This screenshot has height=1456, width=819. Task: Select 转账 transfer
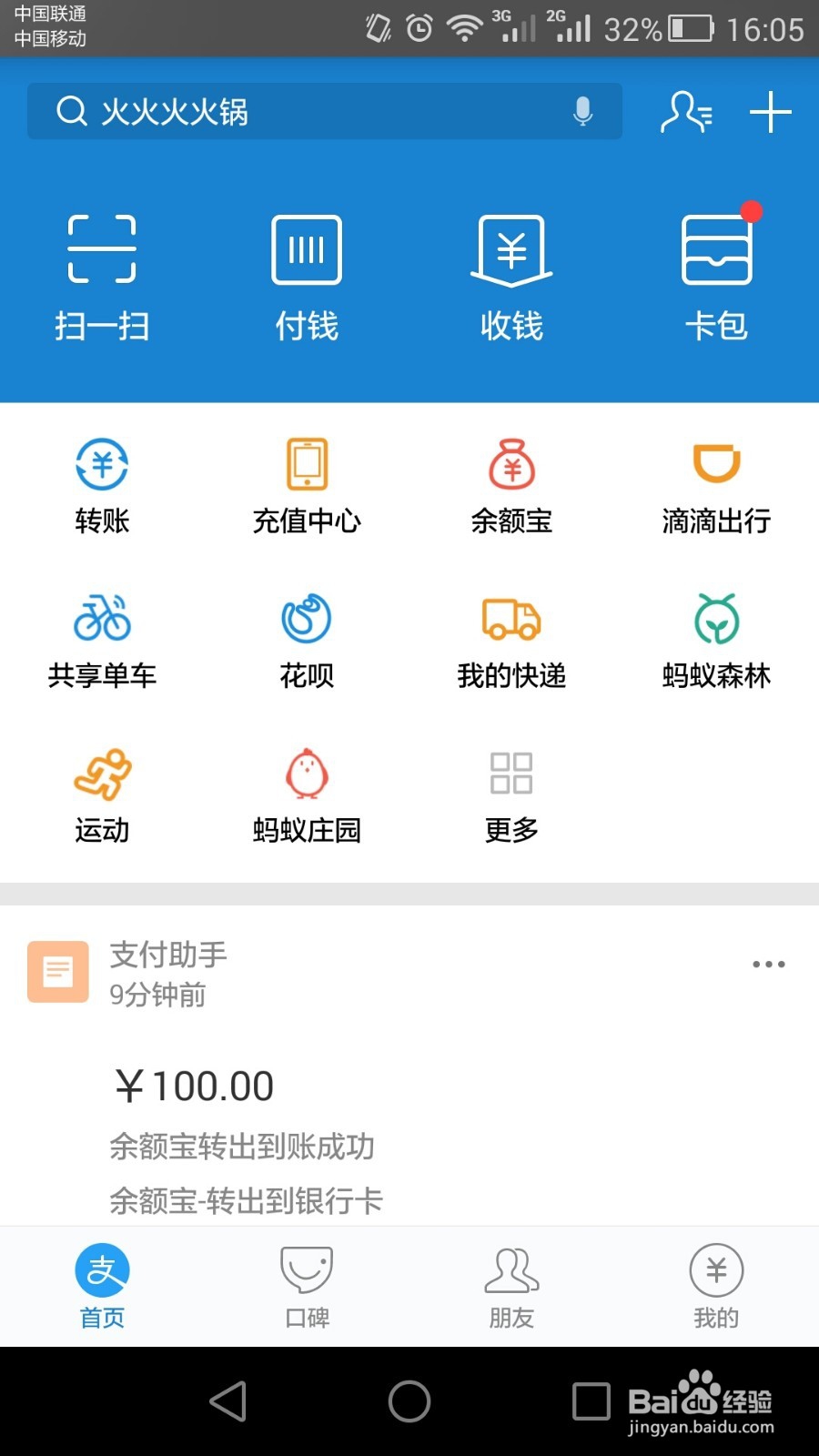[102, 486]
